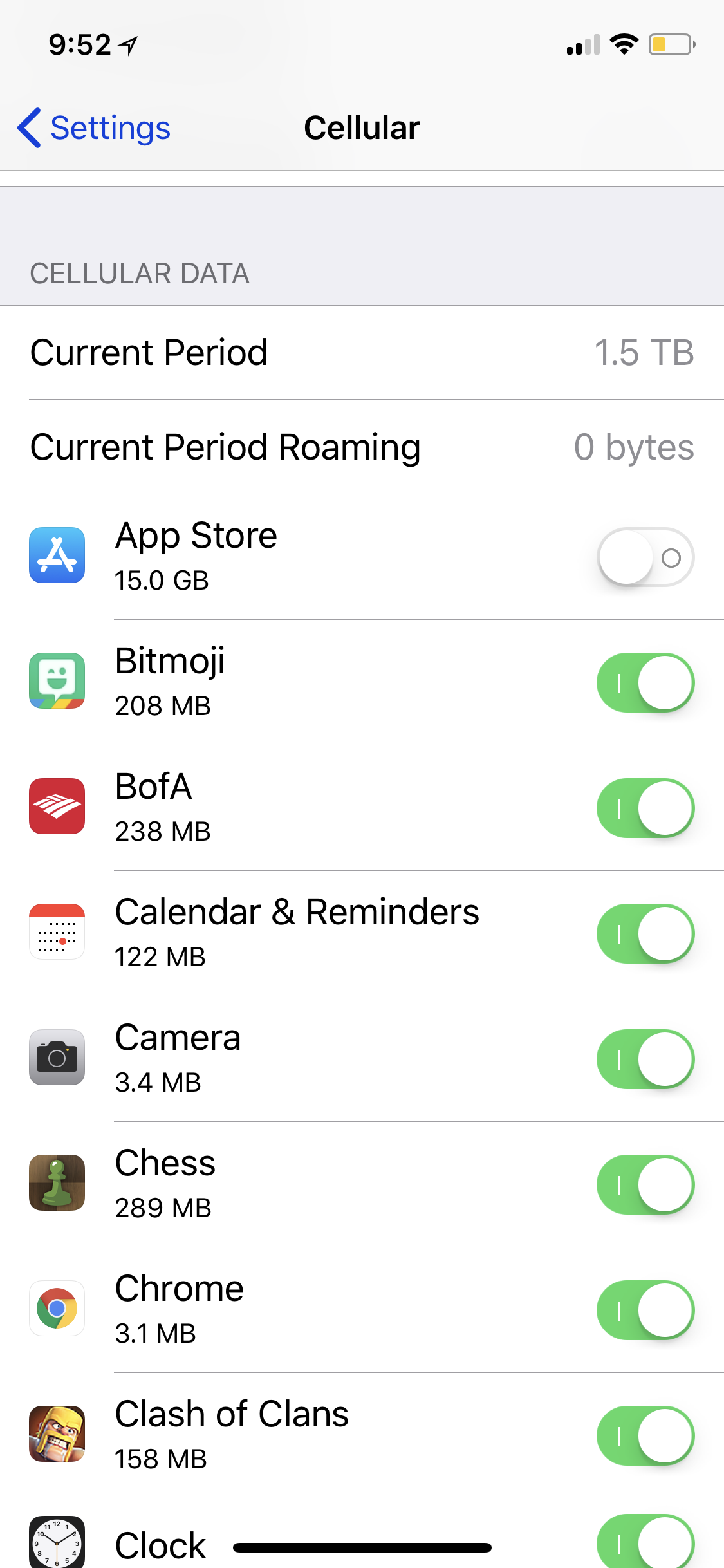
Task: Toggle Calendar & Reminders cellular data off
Action: pyautogui.click(x=645, y=934)
